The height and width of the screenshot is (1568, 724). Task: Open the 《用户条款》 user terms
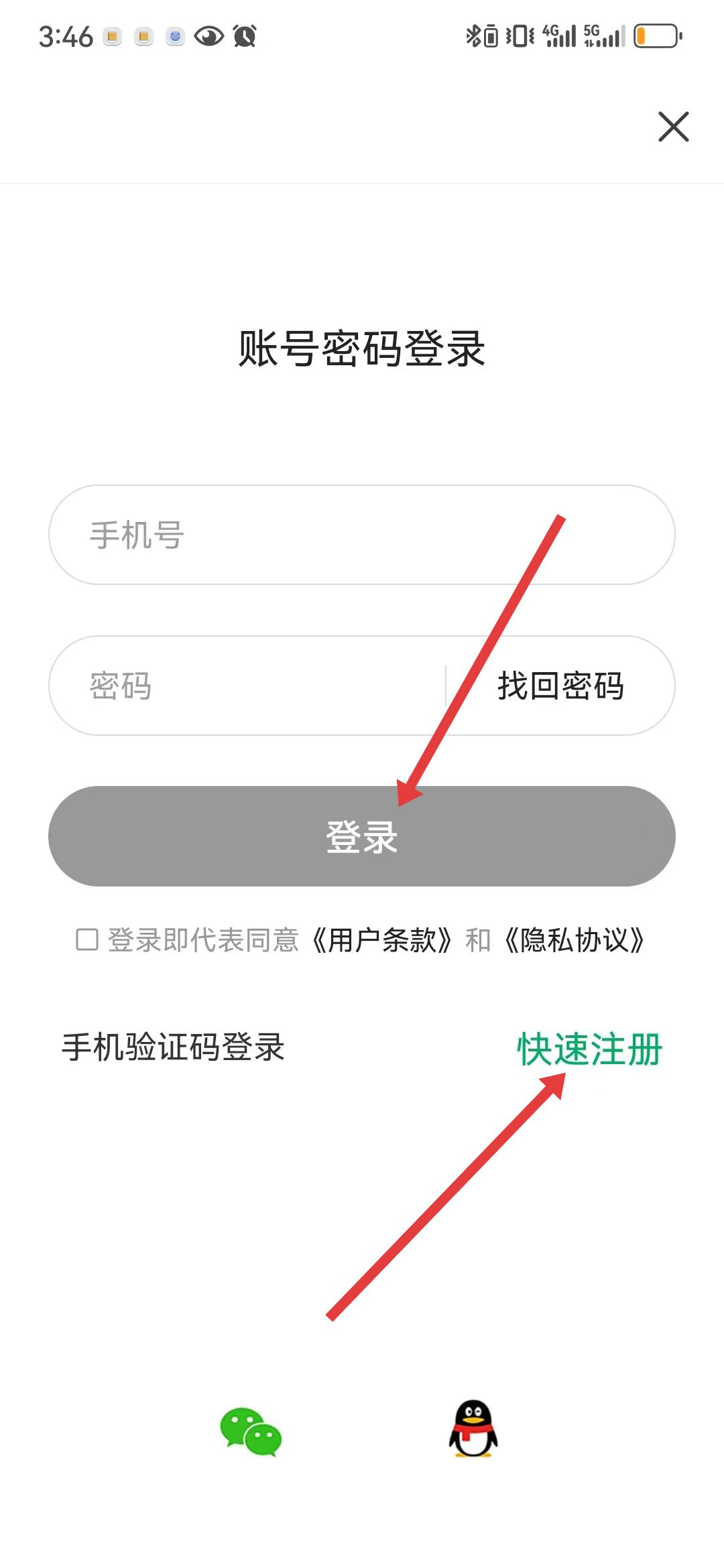tap(382, 940)
